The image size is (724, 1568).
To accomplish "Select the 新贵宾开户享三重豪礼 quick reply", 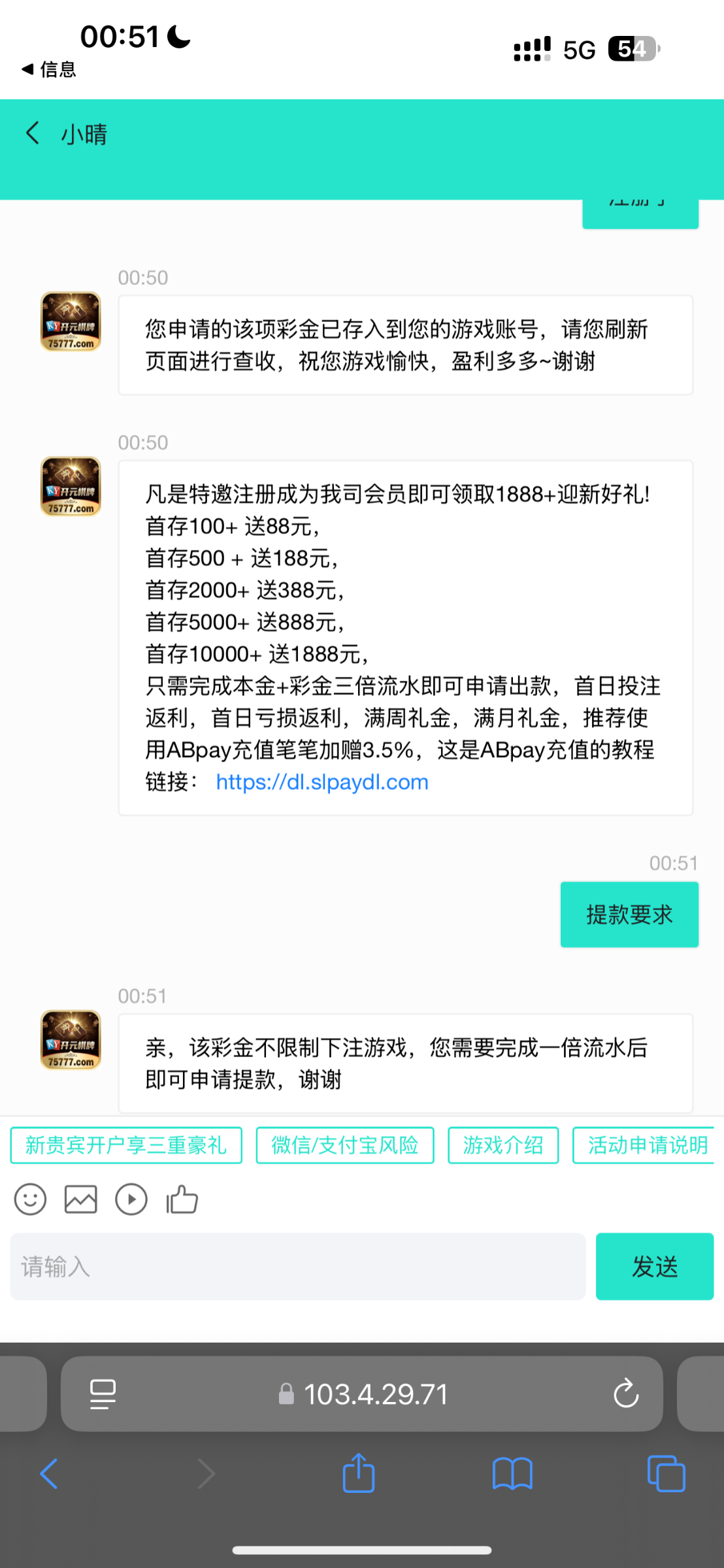I will (x=126, y=1145).
